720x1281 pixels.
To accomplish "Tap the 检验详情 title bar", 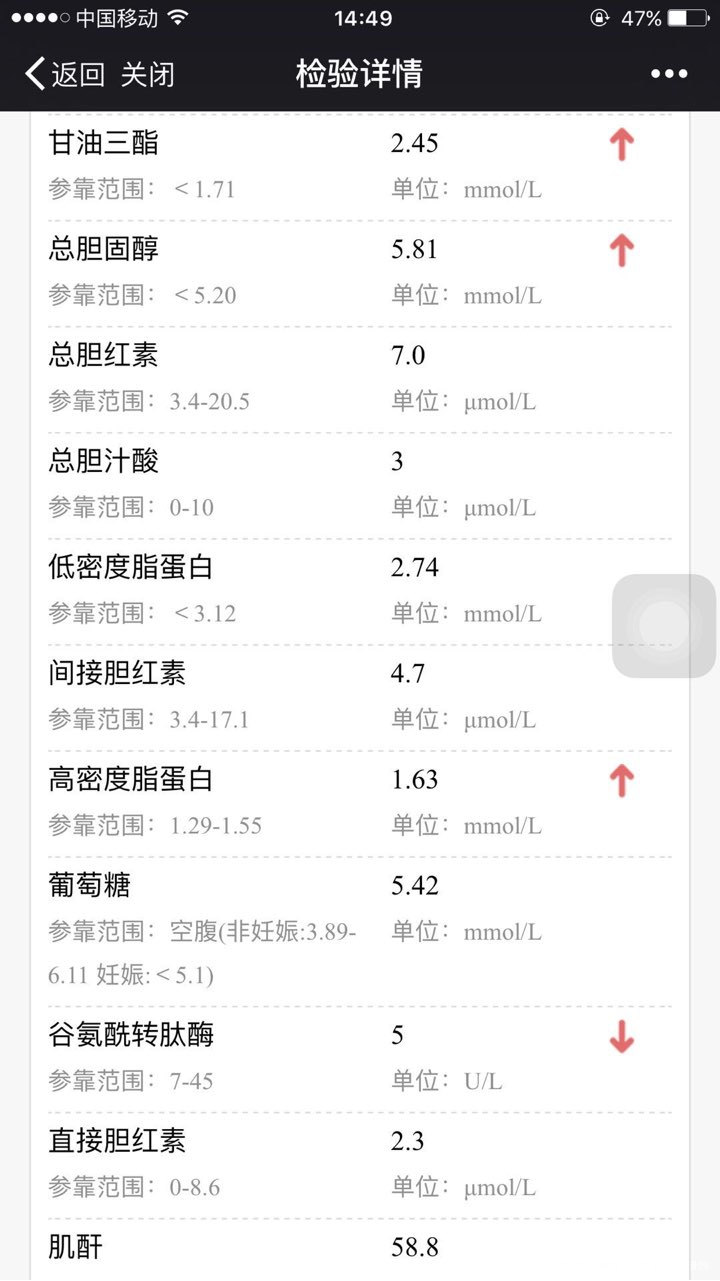I will 360,73.
